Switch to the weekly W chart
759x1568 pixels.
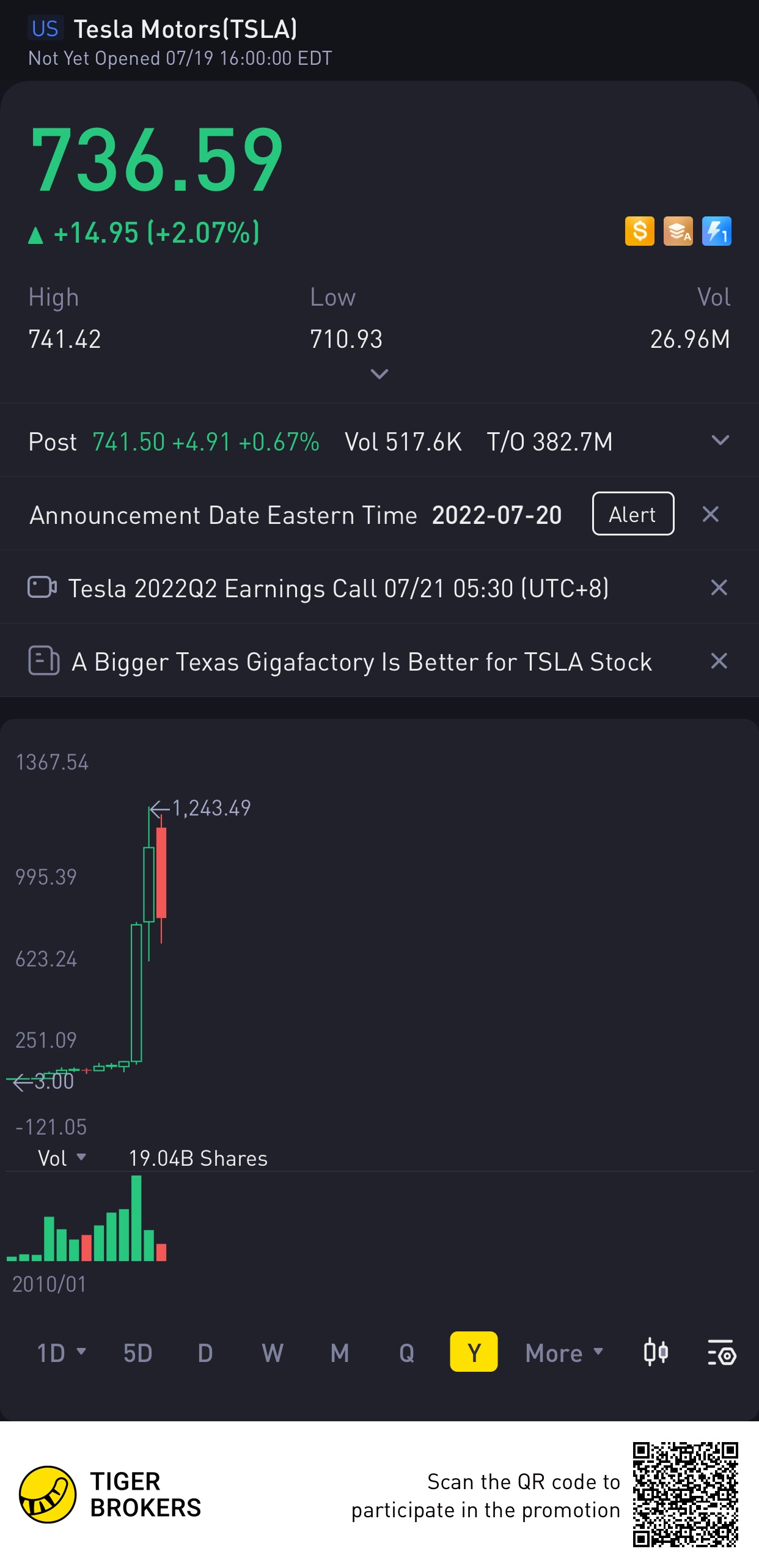(x=273, y=1352)
